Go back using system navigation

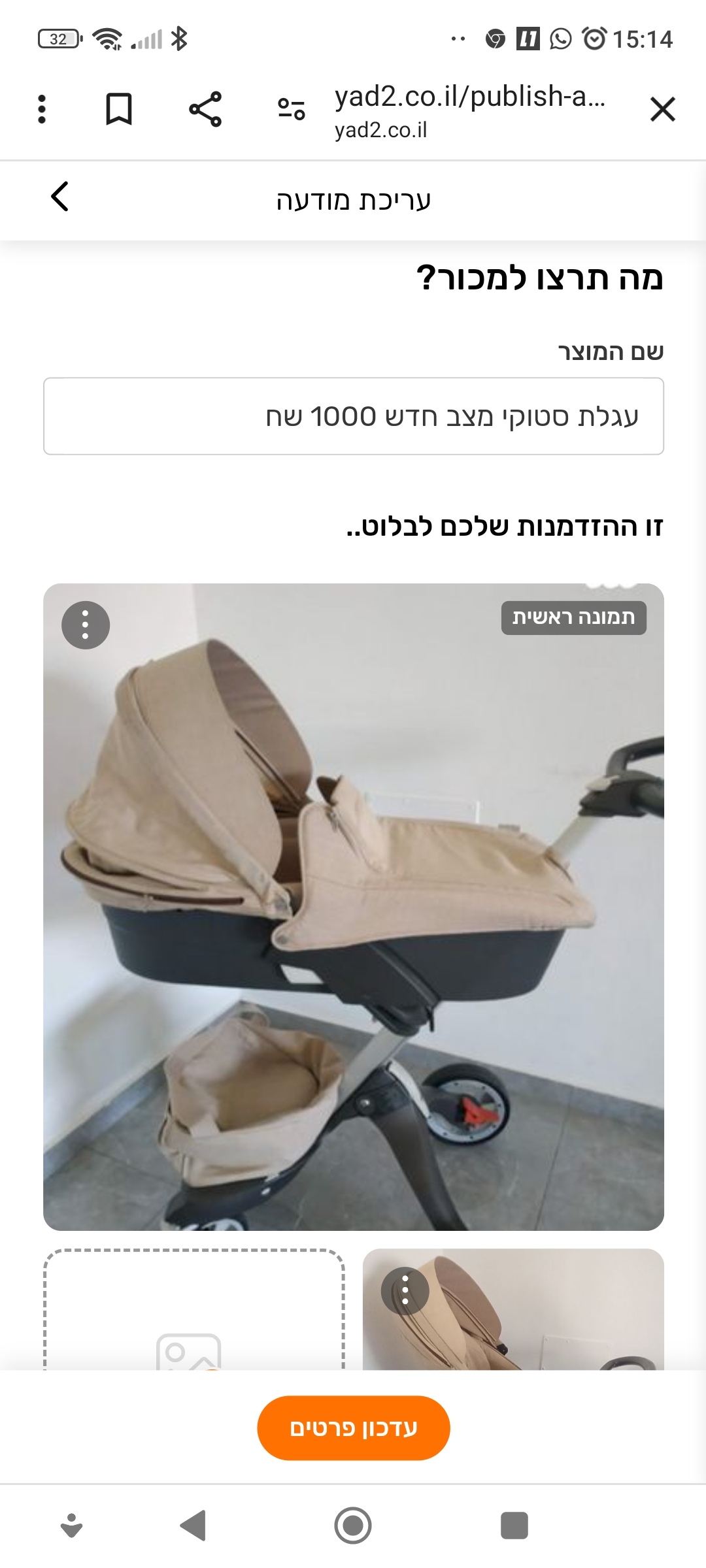[x=193, y=1526]
